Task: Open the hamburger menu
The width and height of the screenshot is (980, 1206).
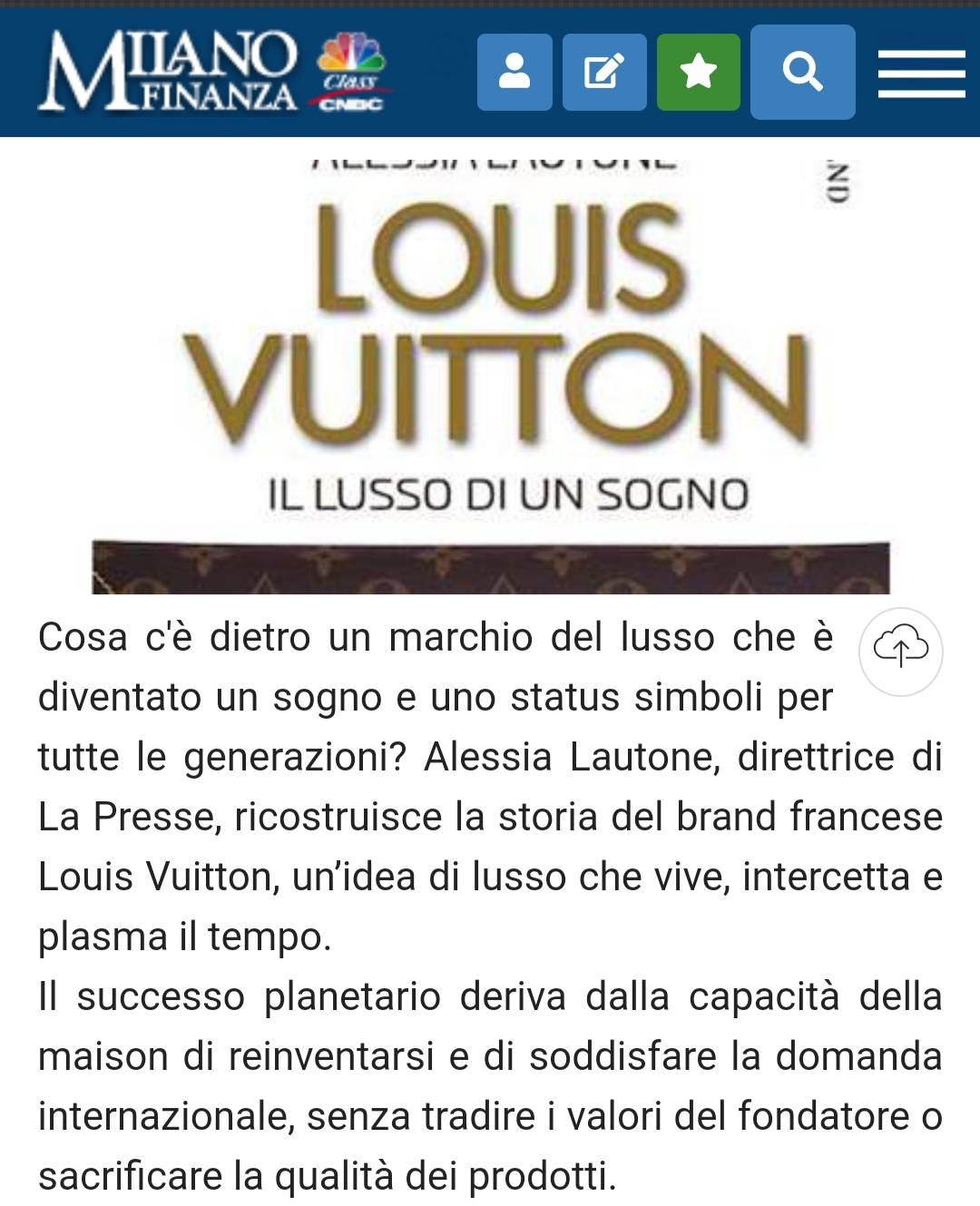Action: [921, 74]
